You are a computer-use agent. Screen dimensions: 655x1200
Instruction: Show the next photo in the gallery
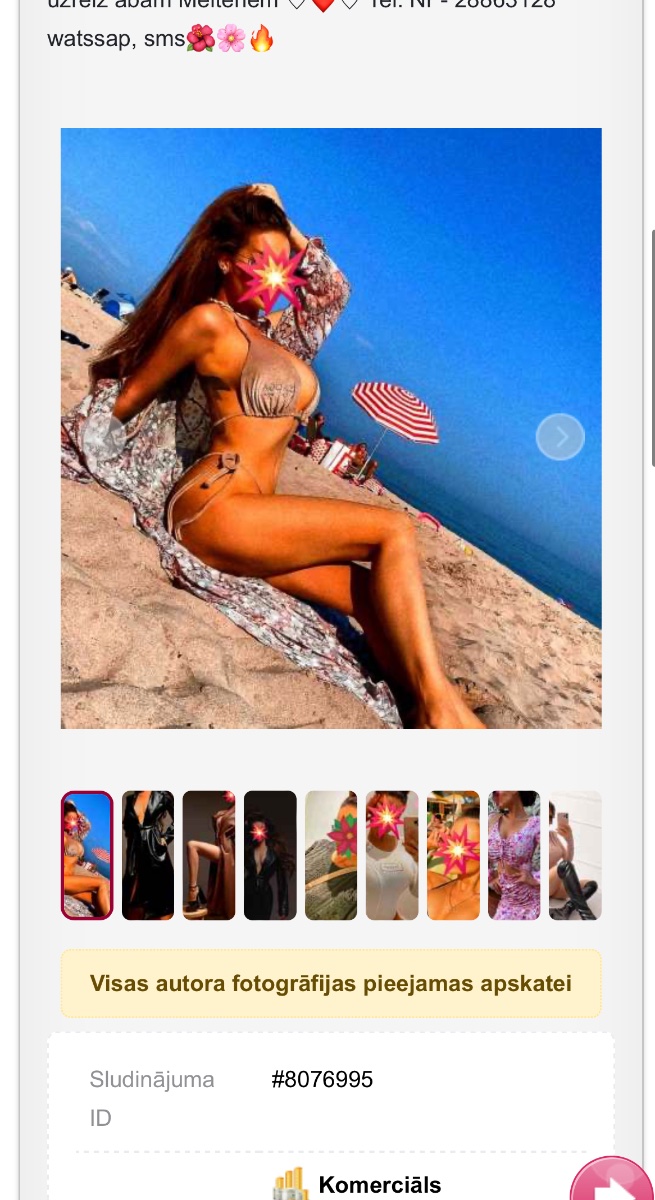pos(560,437)
